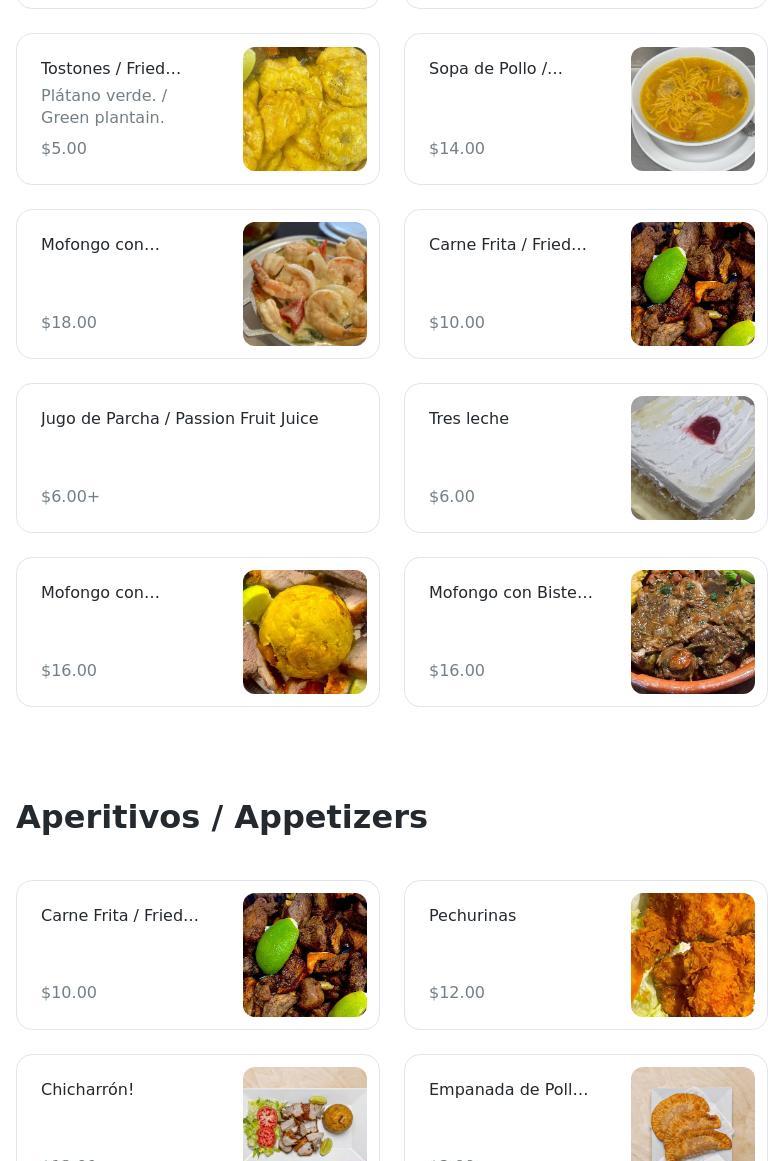Open the Tostones / Fried green plantain item

(x=198, y=109)
